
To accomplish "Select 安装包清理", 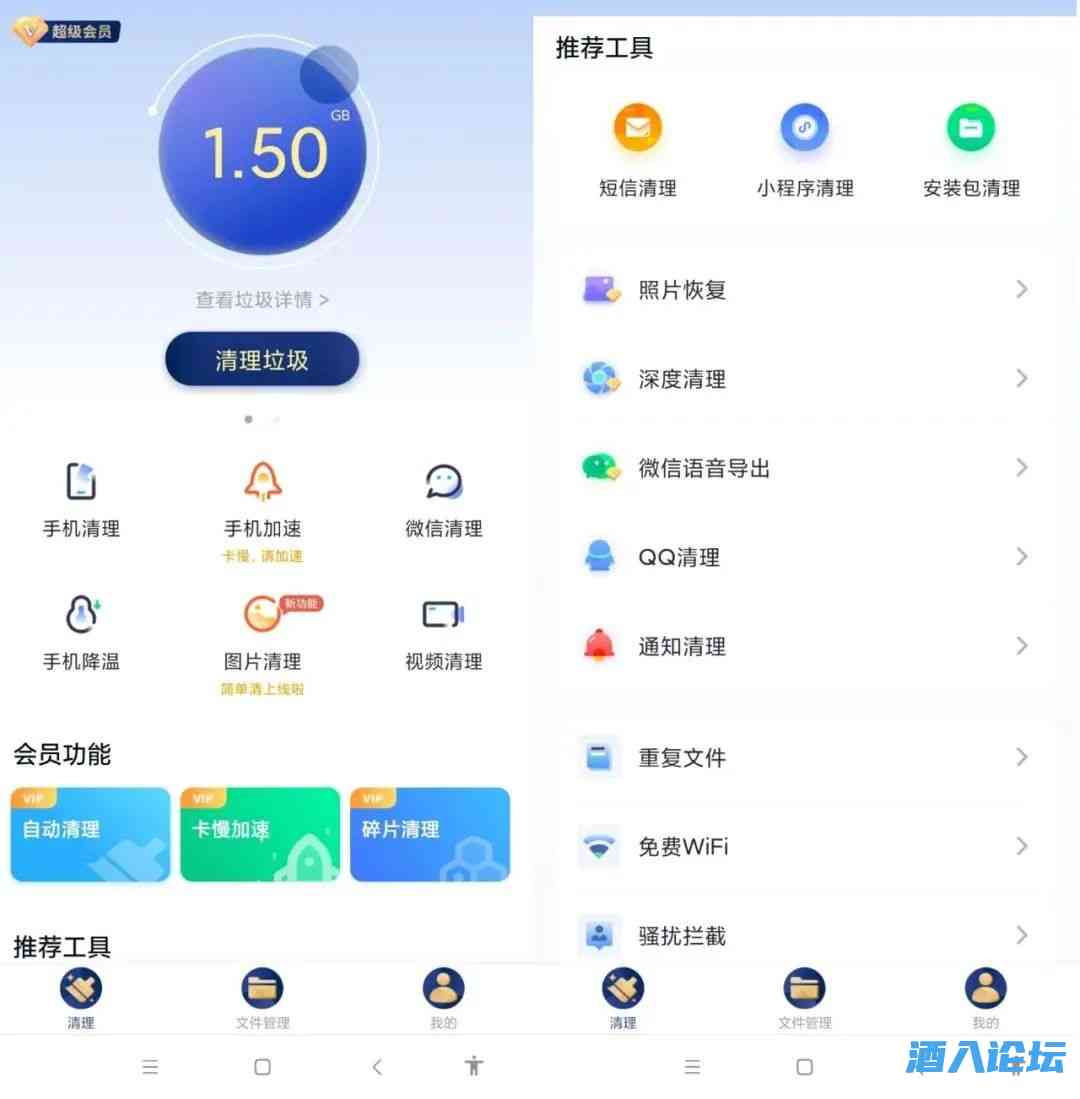I will point(971,150).
